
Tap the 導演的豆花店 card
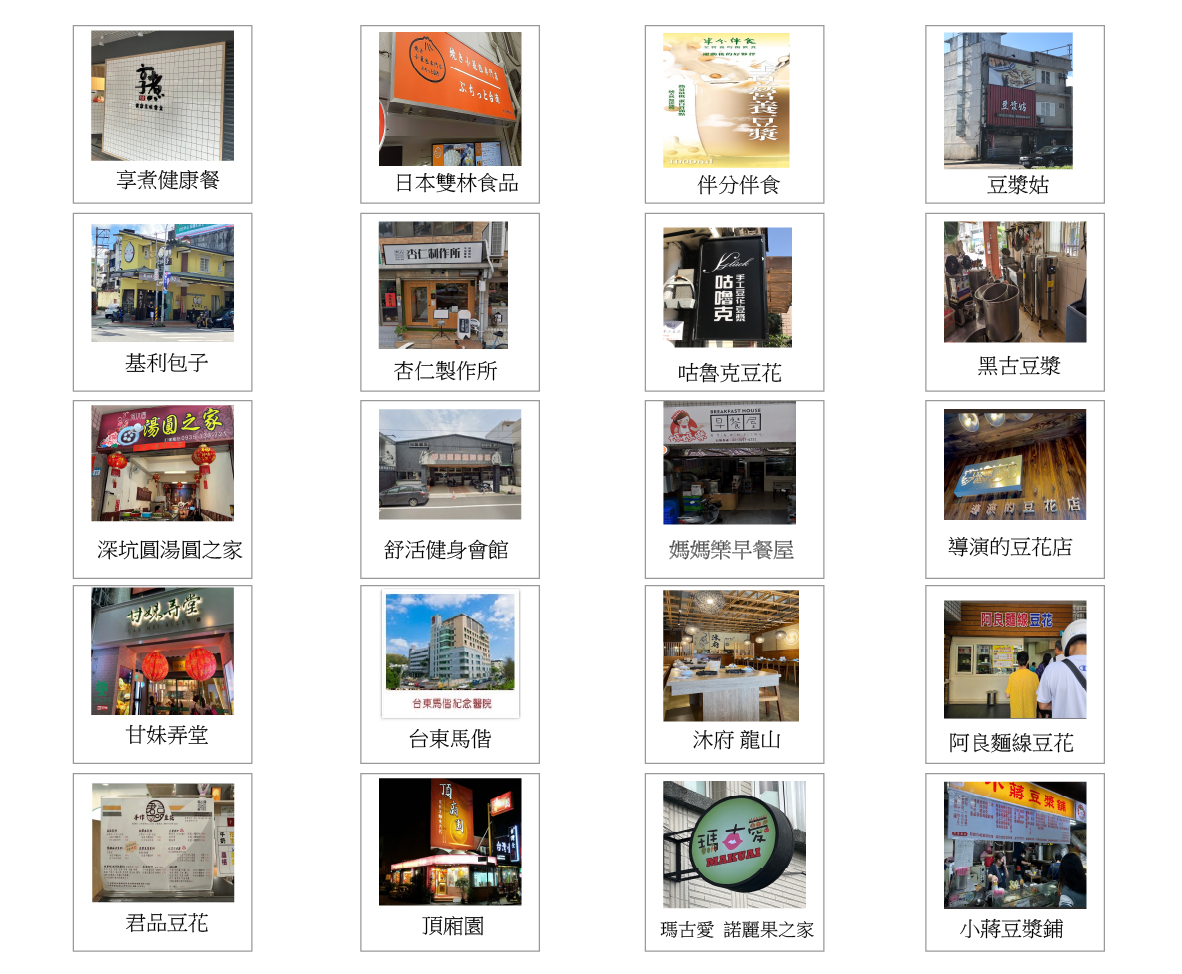(1014, 488)
